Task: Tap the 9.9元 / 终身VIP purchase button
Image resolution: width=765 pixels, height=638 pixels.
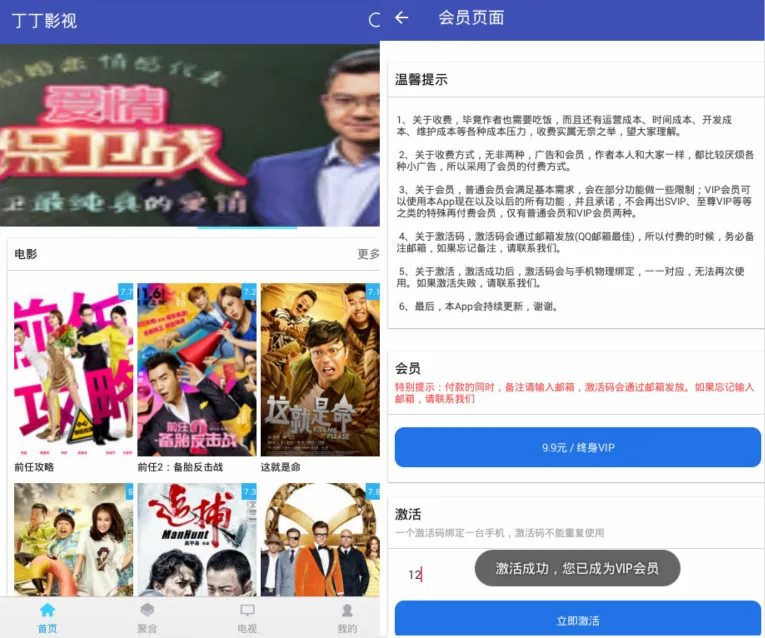Action: click(x=578, y=447)
